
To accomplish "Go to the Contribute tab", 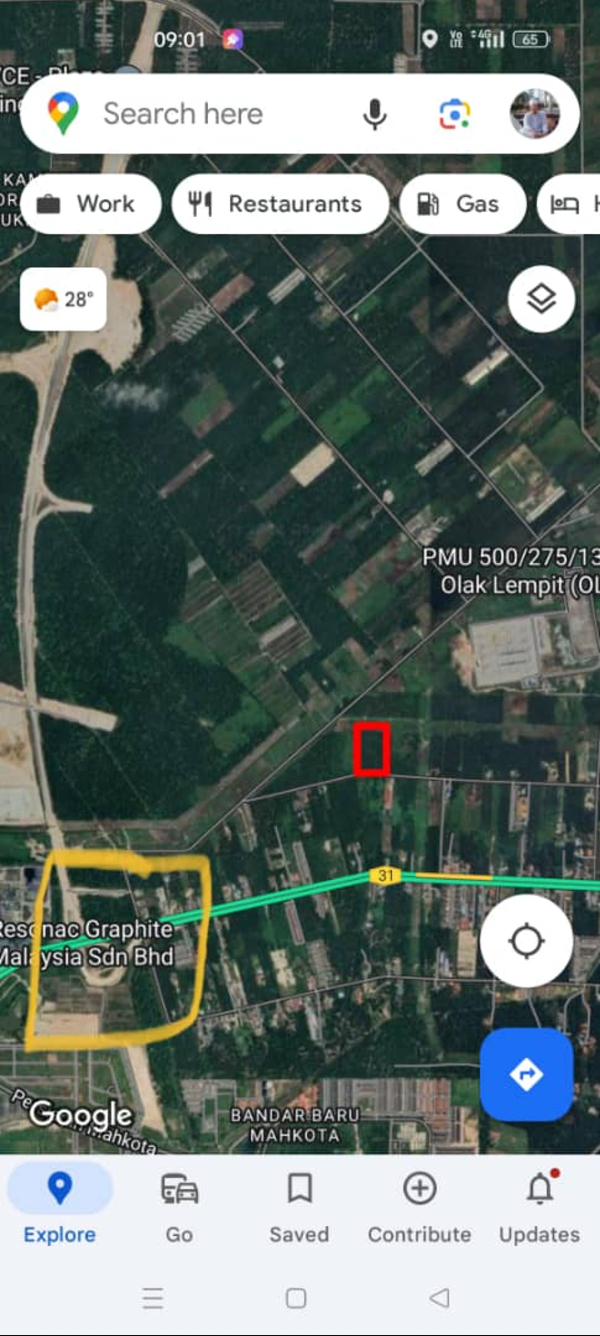I will tap(419, 1207).
